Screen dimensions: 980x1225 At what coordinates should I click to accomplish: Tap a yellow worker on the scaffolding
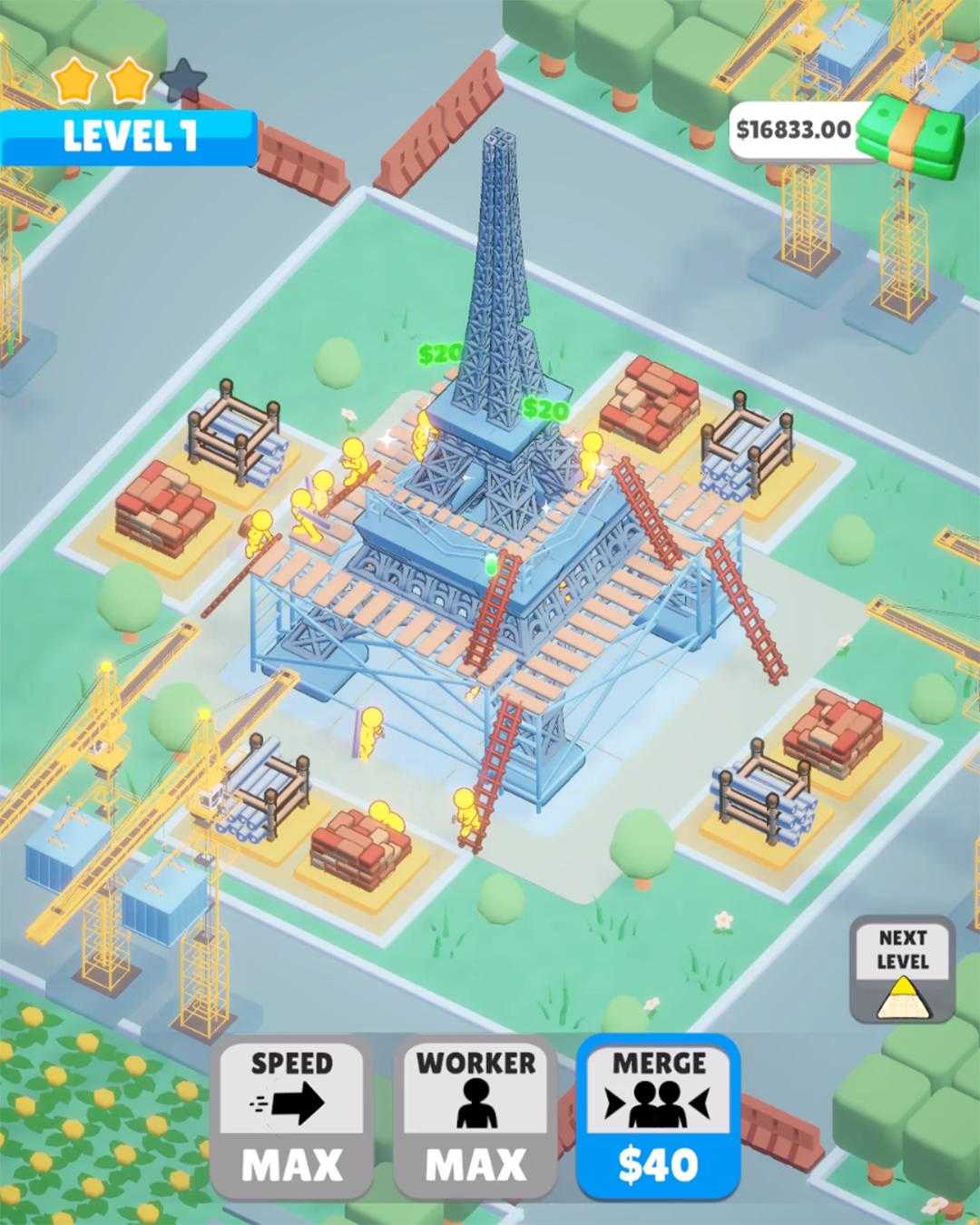[x=352, y=456]
